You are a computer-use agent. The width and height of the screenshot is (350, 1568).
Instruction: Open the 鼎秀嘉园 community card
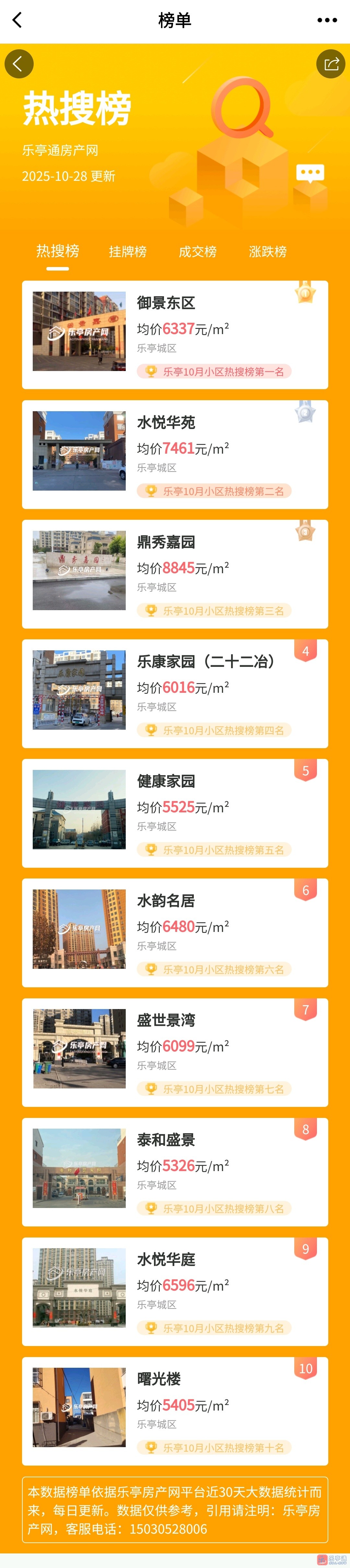pos(175,574)
